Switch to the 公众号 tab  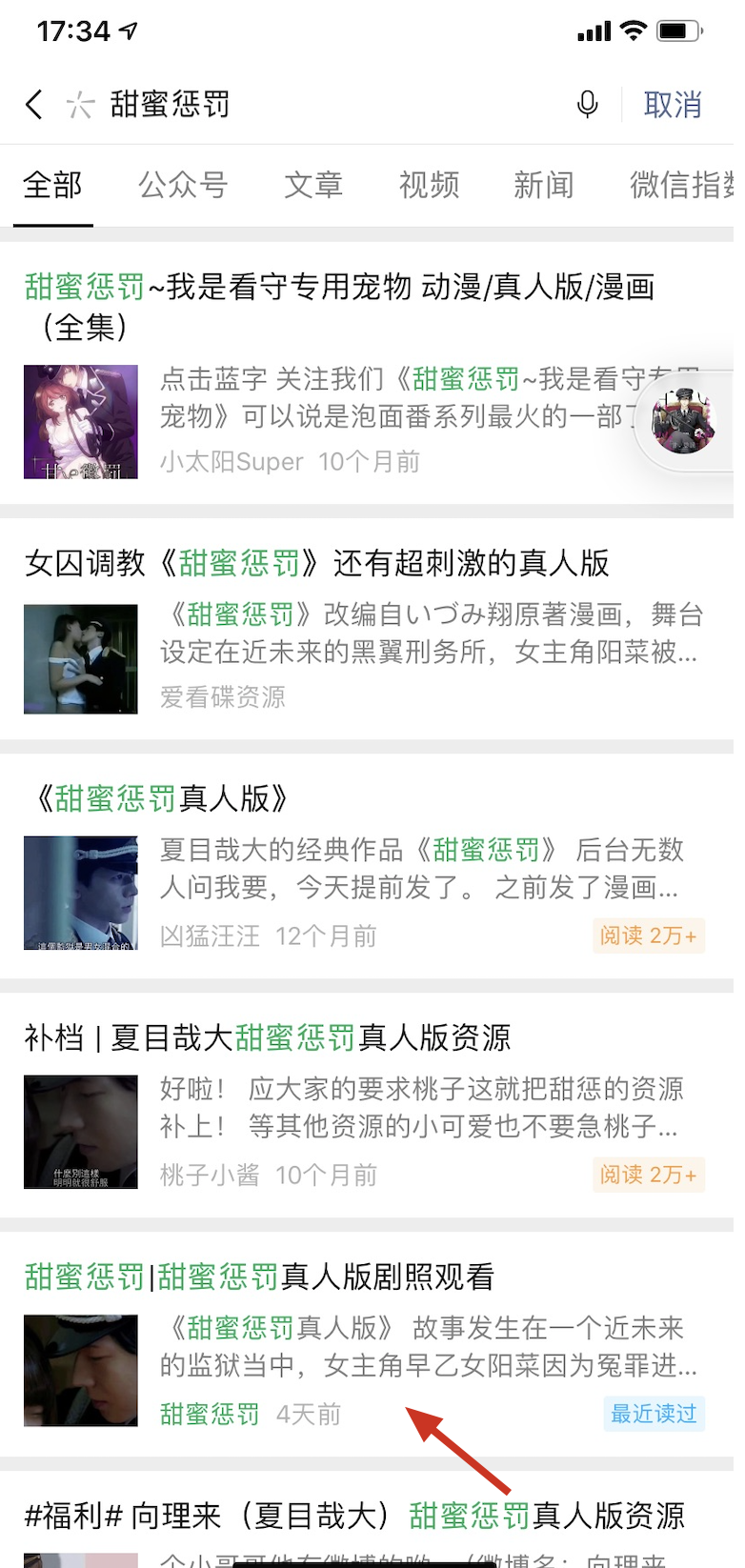click(183, 187)
